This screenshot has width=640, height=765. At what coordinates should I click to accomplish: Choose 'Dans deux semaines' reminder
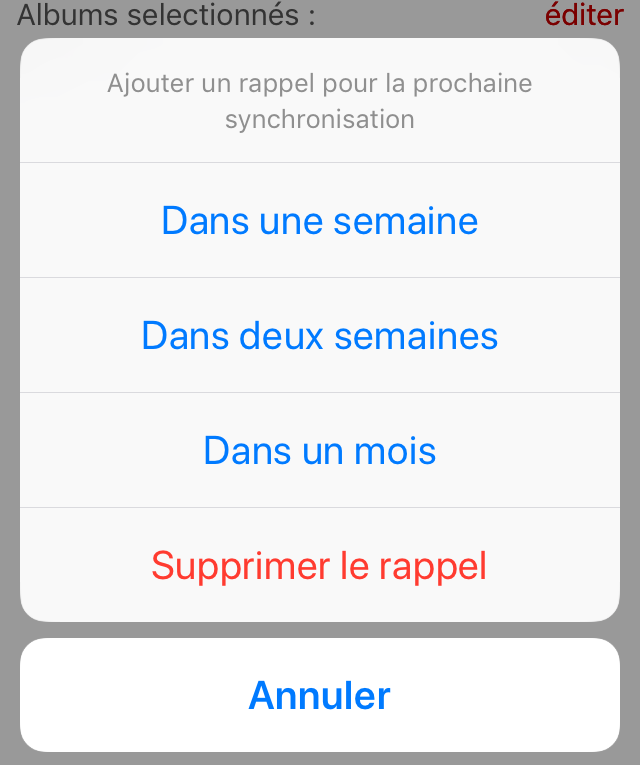[320, 336]
